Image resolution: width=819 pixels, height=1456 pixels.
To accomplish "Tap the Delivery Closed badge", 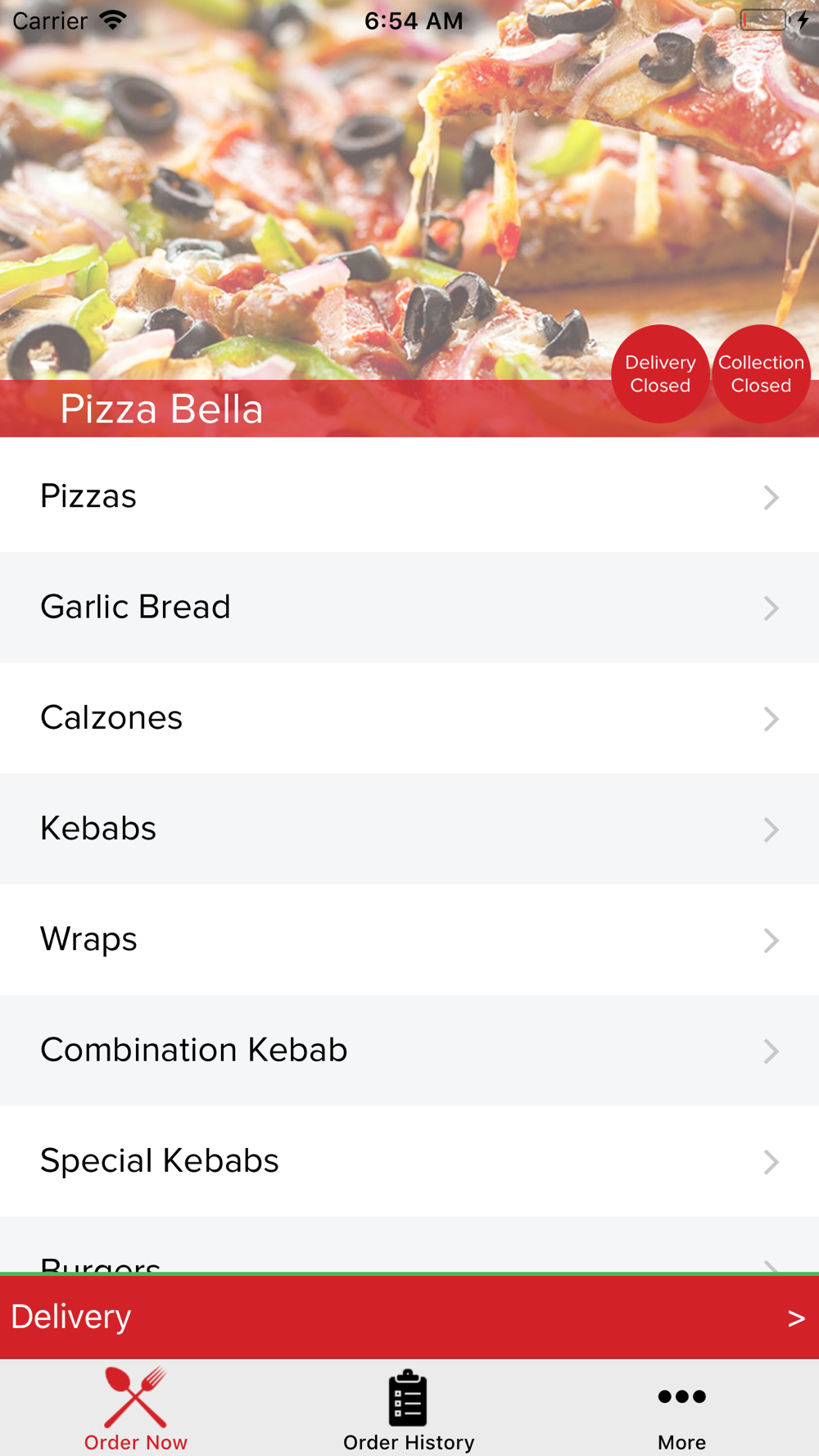I will (660, 374).
